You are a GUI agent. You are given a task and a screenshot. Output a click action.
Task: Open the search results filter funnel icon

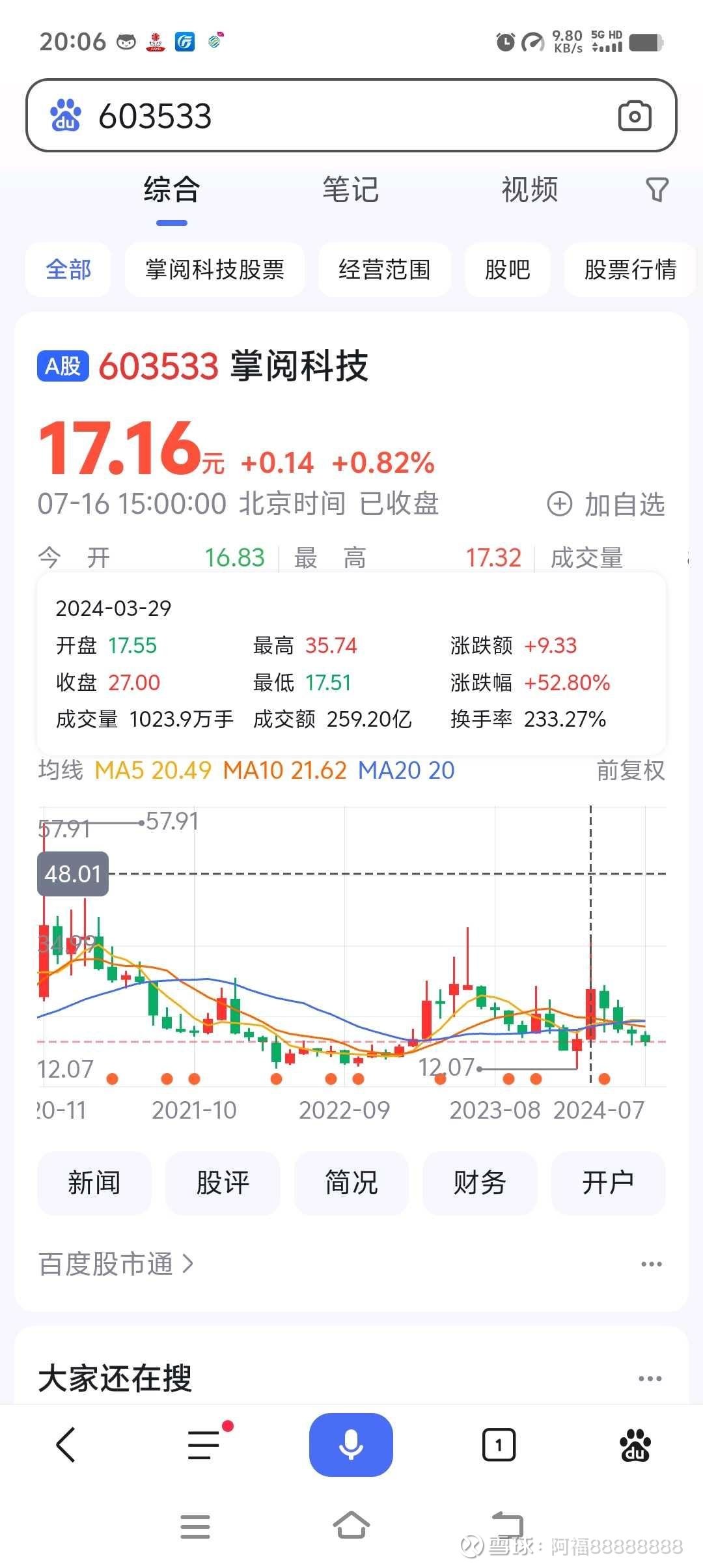click(656, 189)
